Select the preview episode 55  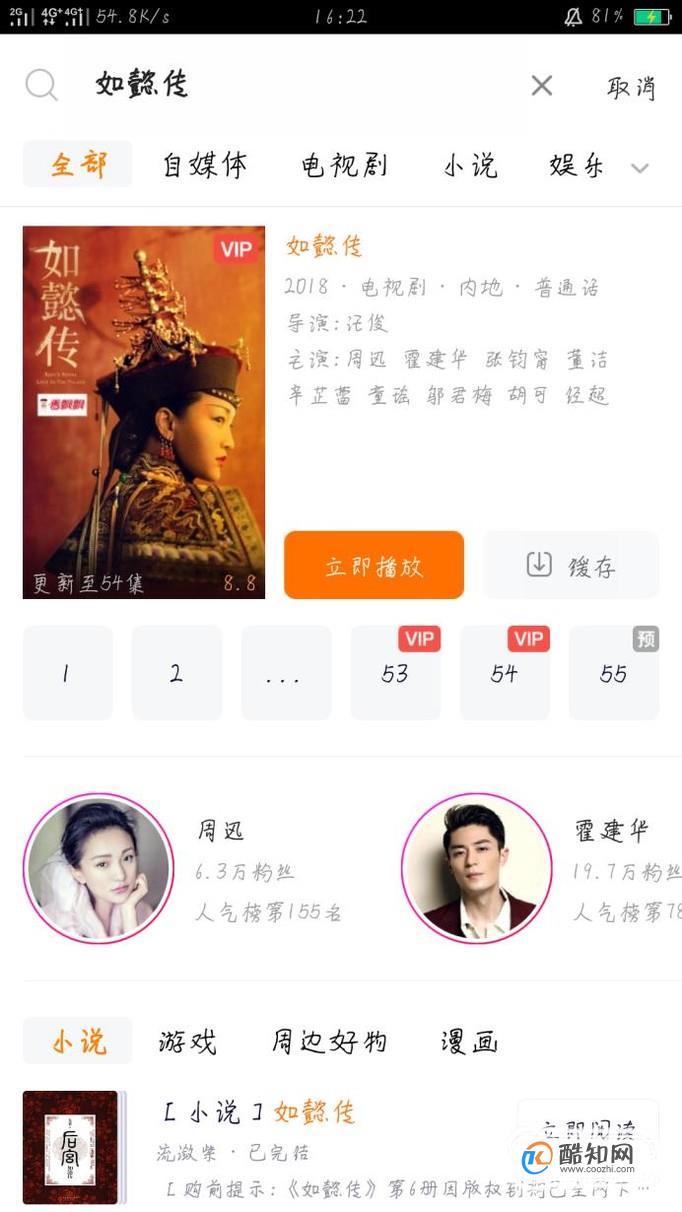pyautogui.click(x=613, y=673)
